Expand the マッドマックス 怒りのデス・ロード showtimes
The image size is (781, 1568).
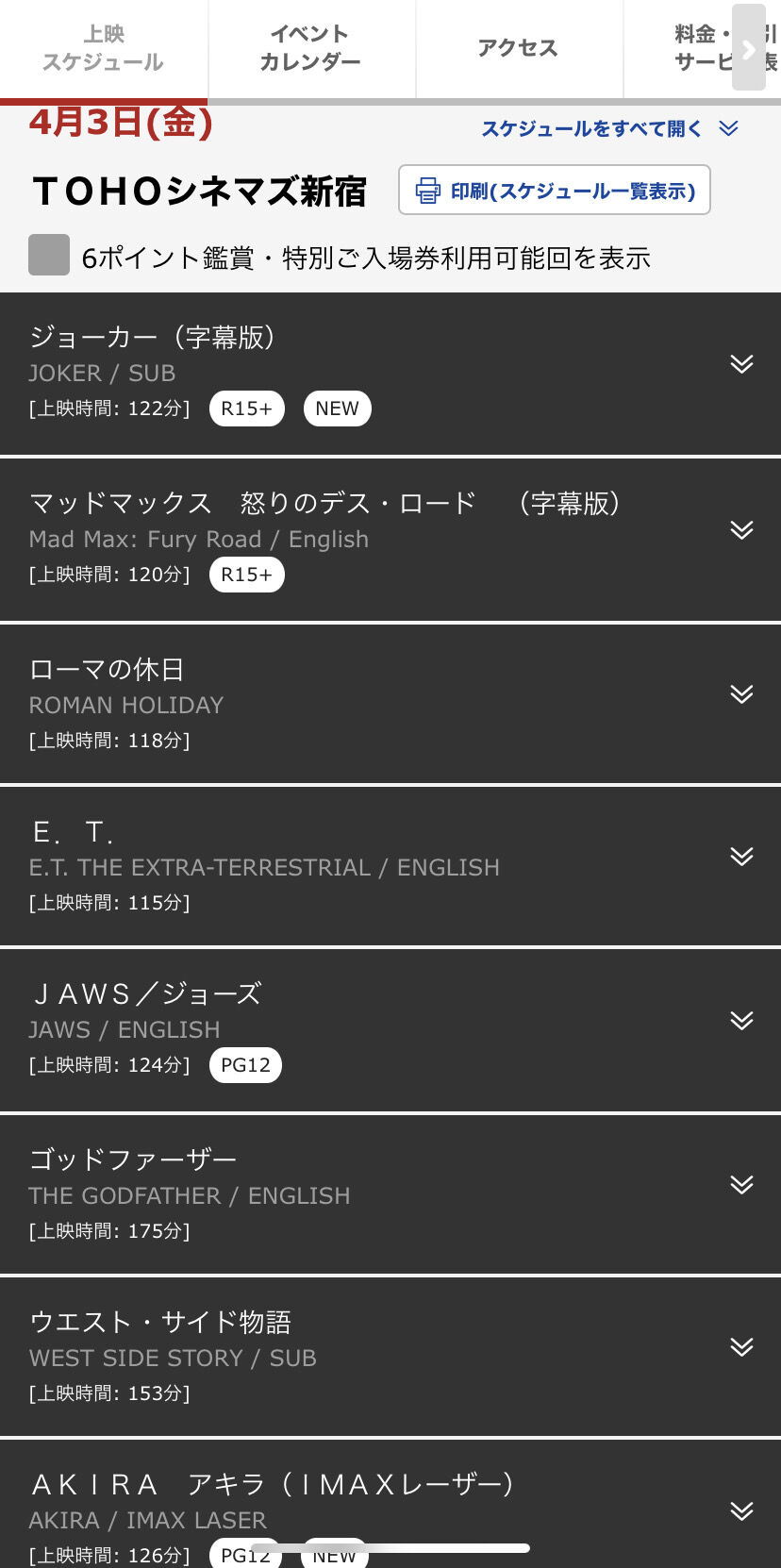click(x=390, y=540)
